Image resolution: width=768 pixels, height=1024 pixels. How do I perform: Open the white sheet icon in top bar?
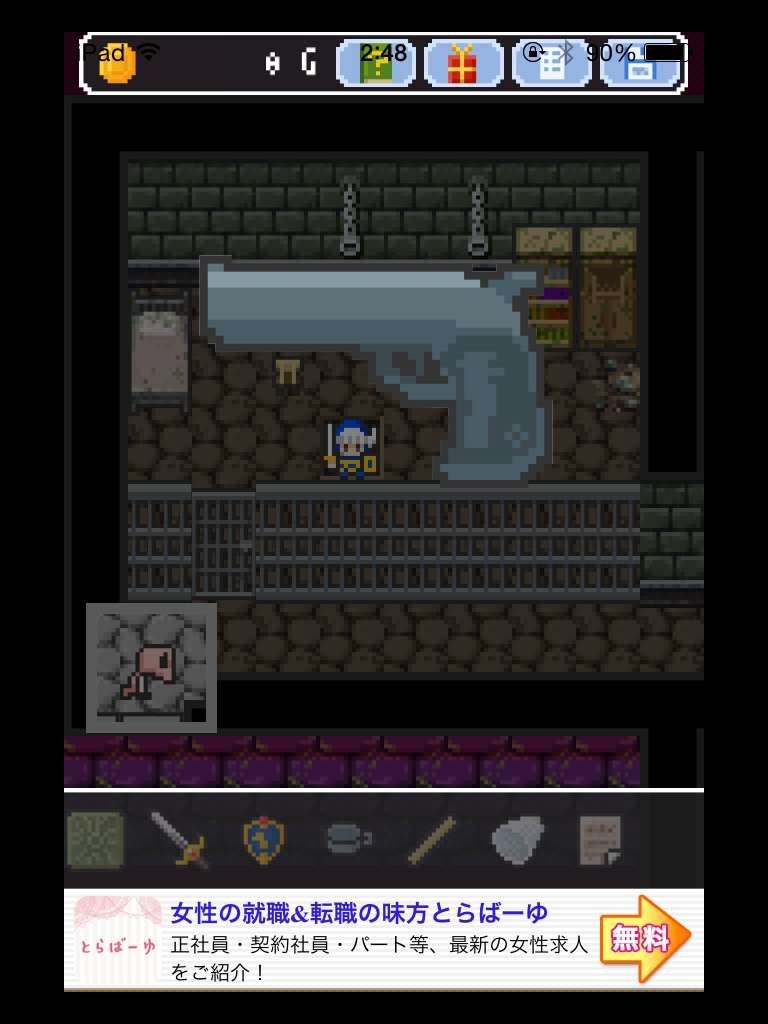(x=551, y=63)
